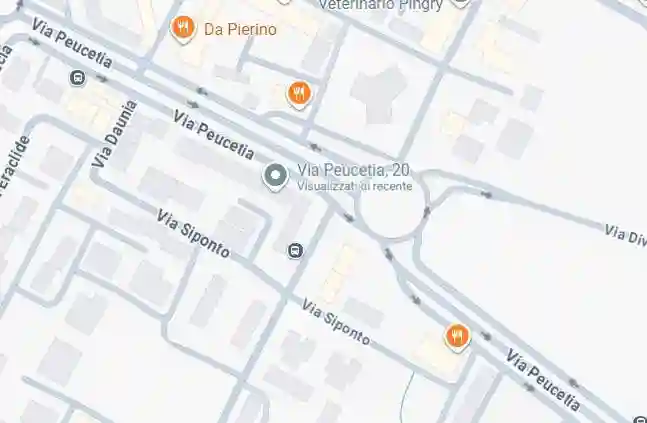Tap the bus stop icon on Via Siponto
Screen dimensions: 647x423
point(295,250)
